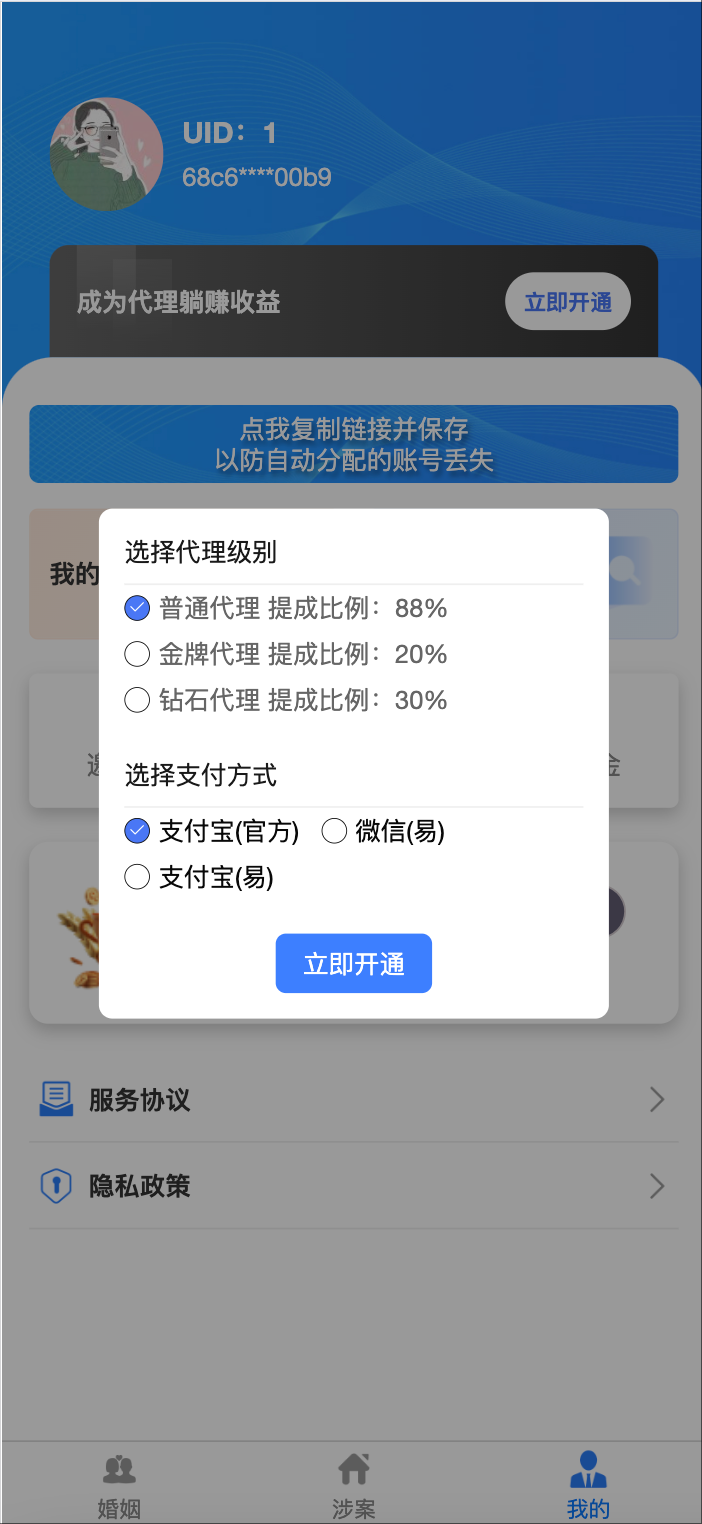
Task: Pick 支付宝(易) payment option
Action: point(137,878)
